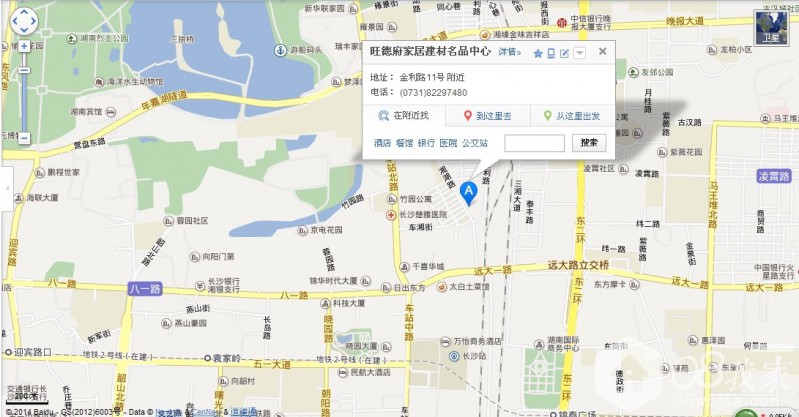Search nearby 酒店
The height and width of the screenshot is (417, 799).
(382, 143)
